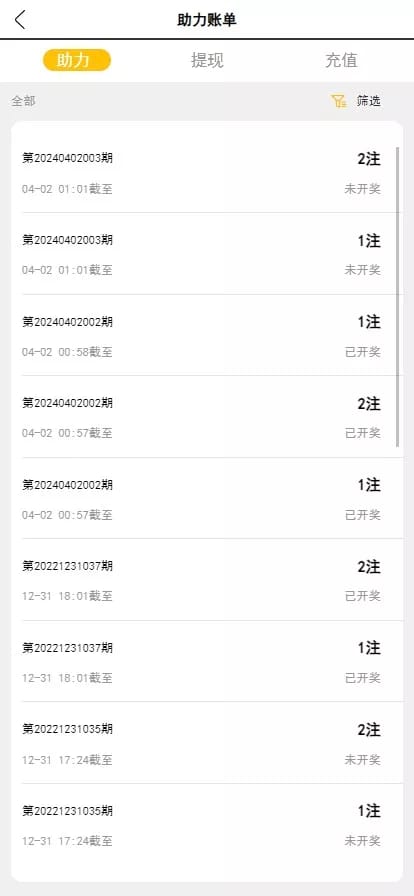Switch to the 提现 tab
414x896 pixels.
(x=207, y=60)
